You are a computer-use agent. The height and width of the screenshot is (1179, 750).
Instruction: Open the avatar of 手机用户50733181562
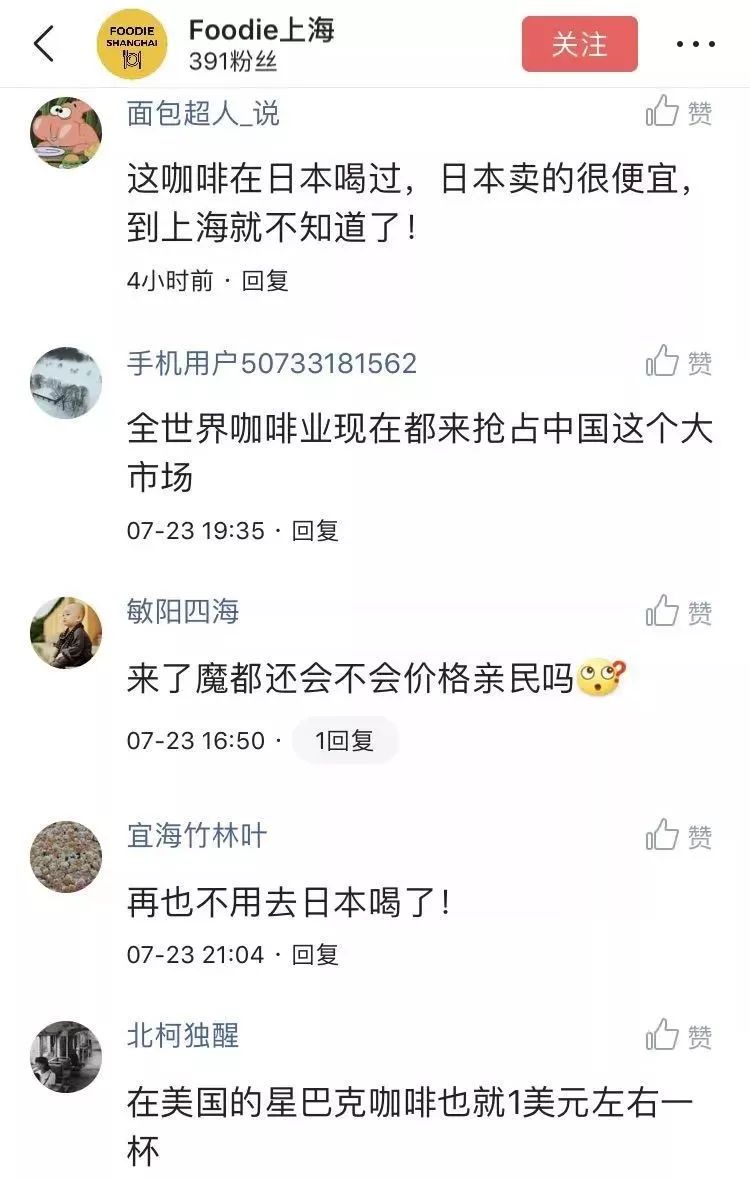(66, 383)
